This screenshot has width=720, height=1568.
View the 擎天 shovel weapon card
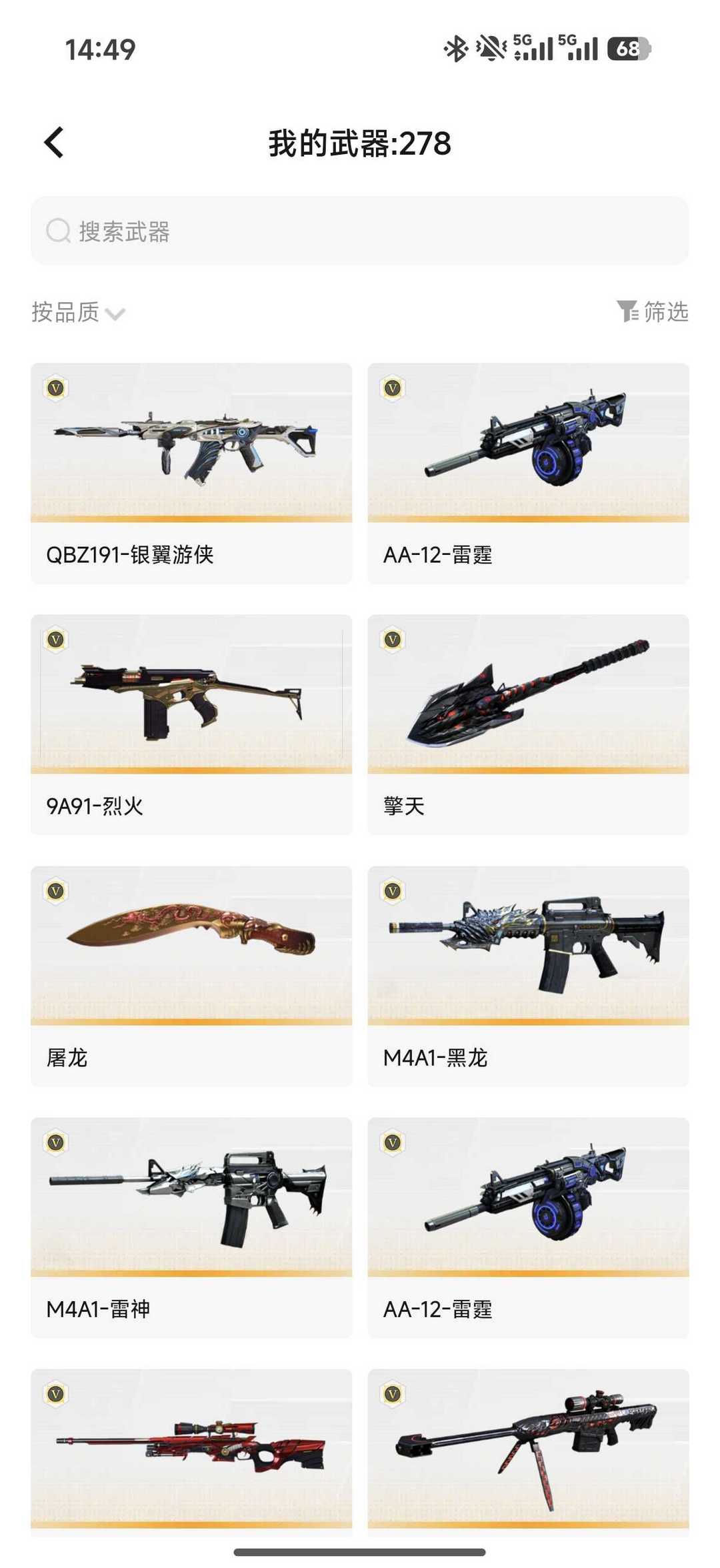coord(529,725)
